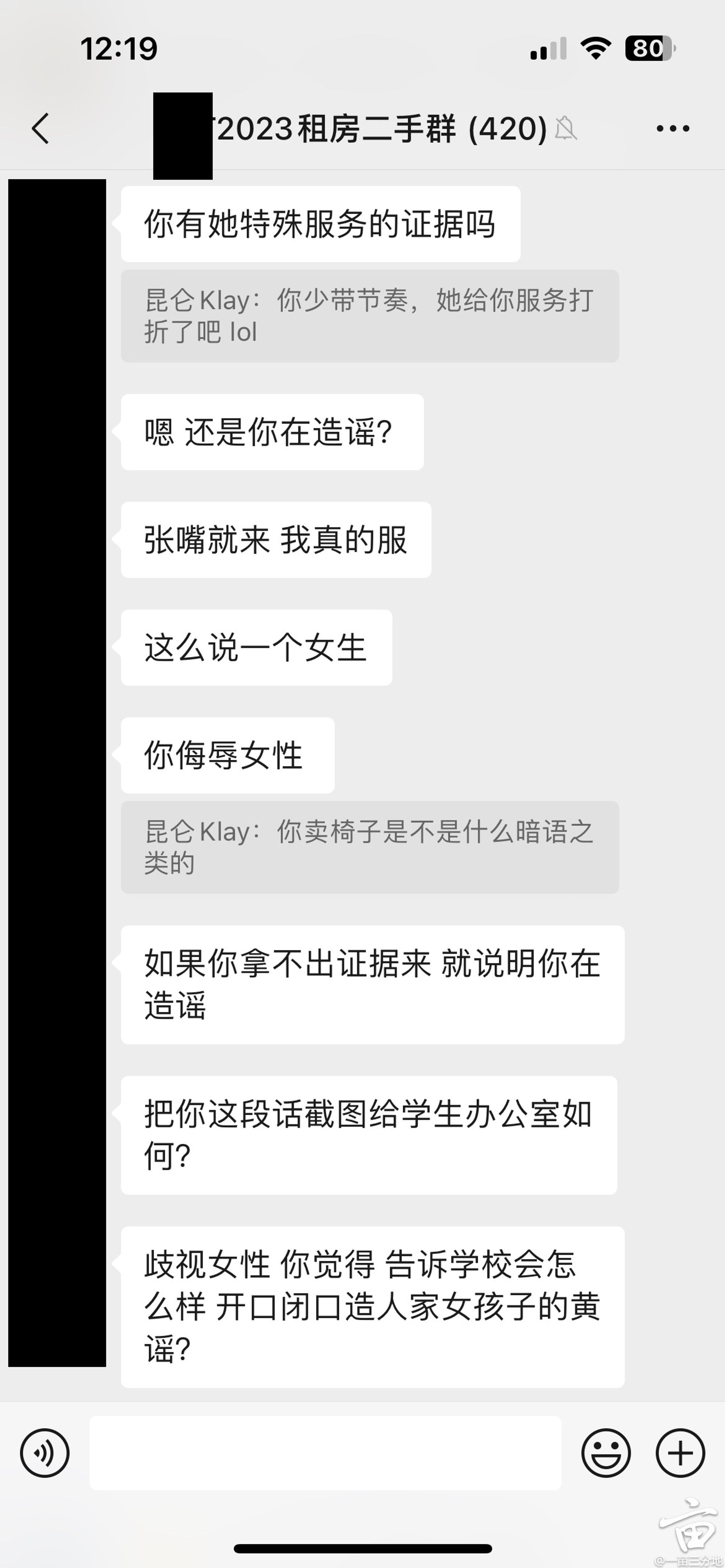
Task: Switch to voice message input
Action: [45, 1453]
